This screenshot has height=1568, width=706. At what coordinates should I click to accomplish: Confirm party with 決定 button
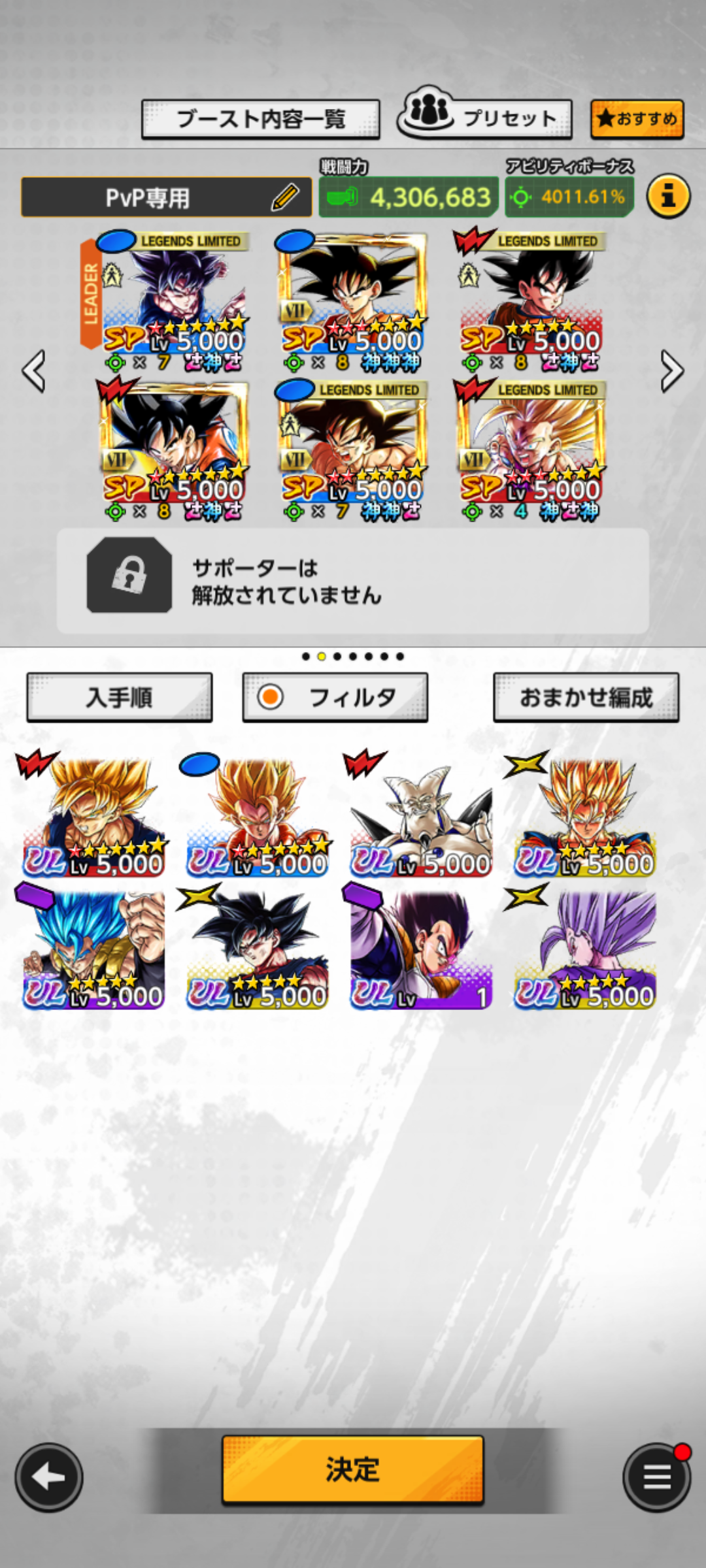coord(353,1469)
